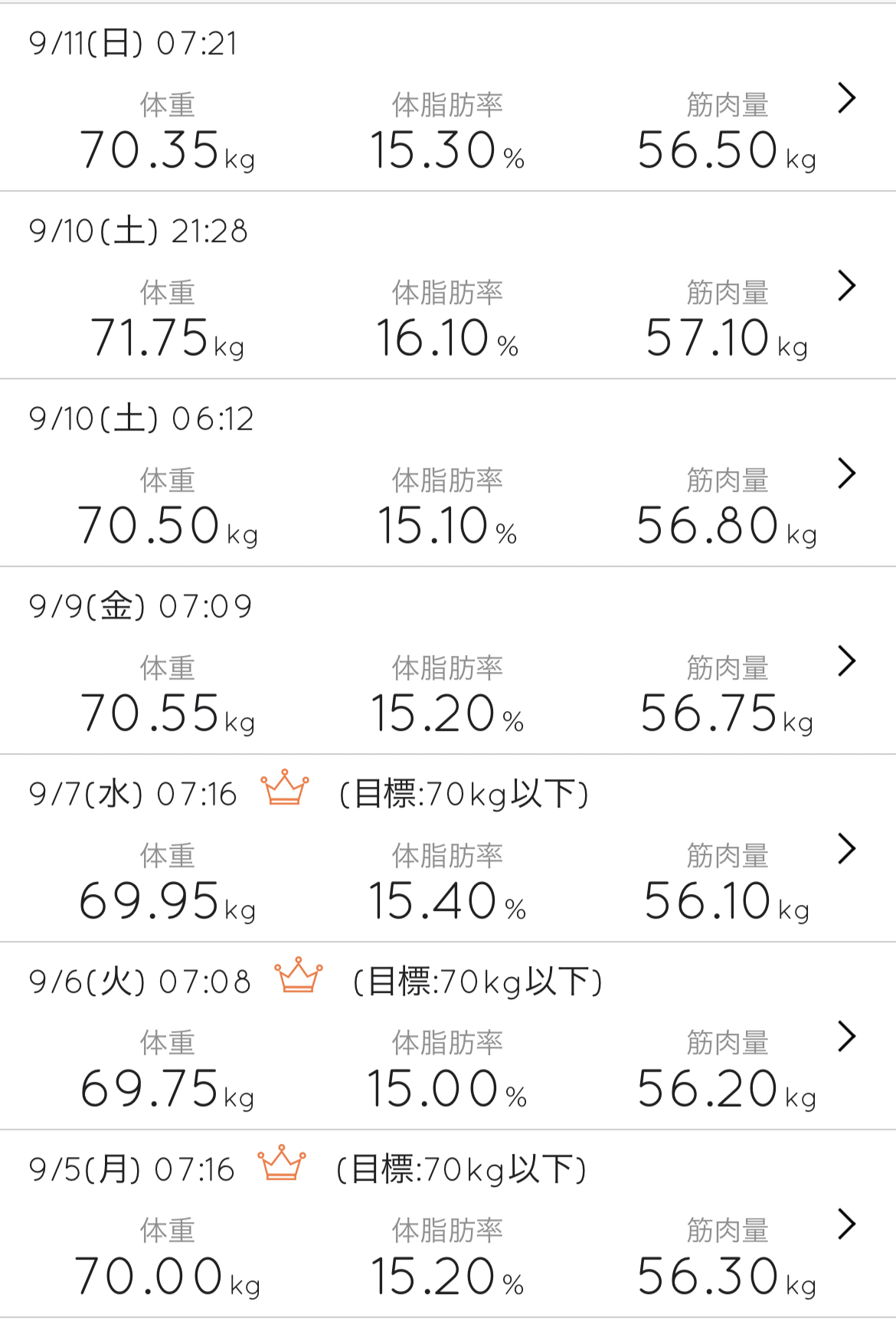The image size is (896, 1324).
Task: Open the 9/11(日) 07:21 measurement record
Action: (x=845, y=98)
